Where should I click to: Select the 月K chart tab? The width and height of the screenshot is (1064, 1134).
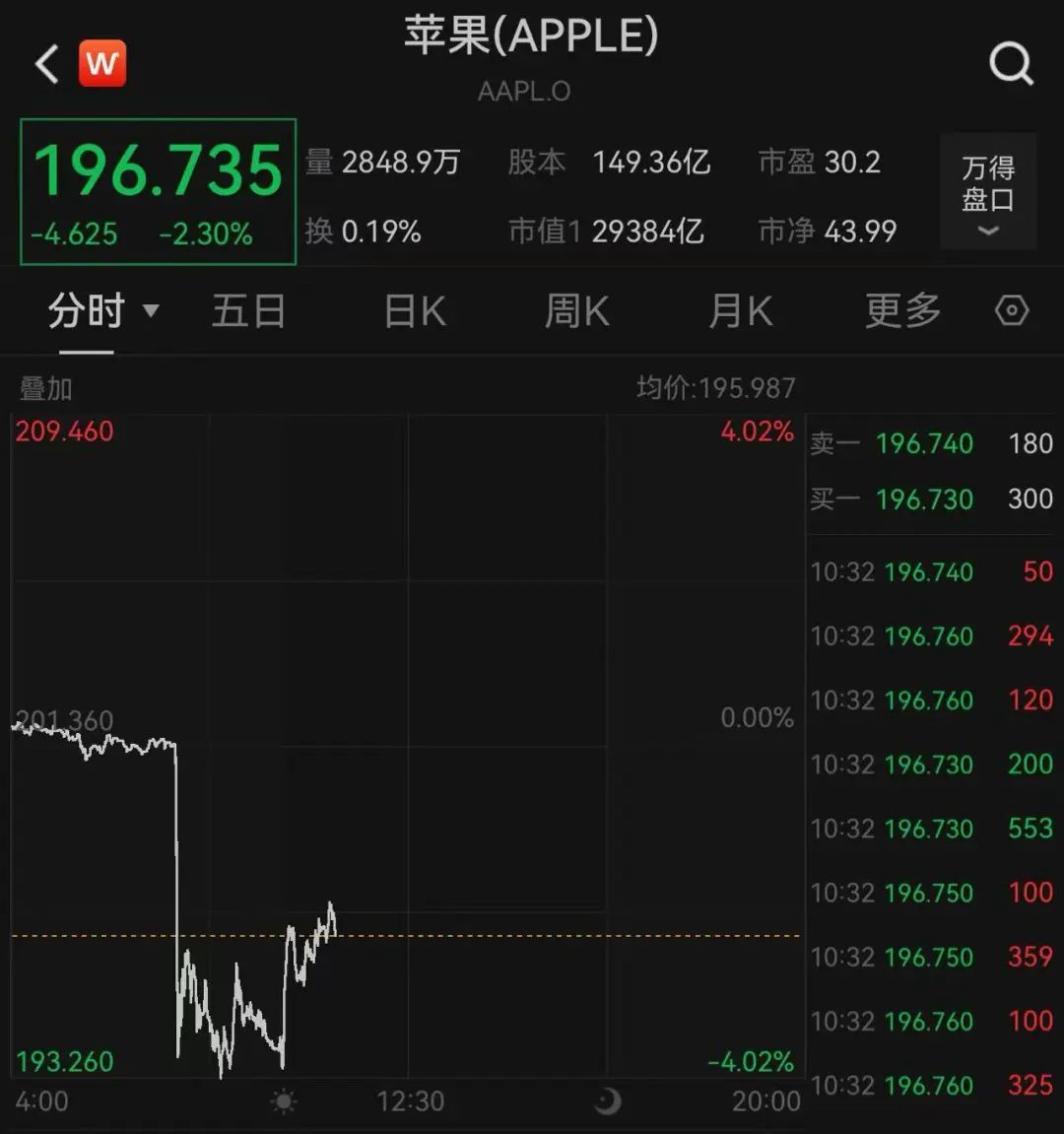(x=741, y=311)
